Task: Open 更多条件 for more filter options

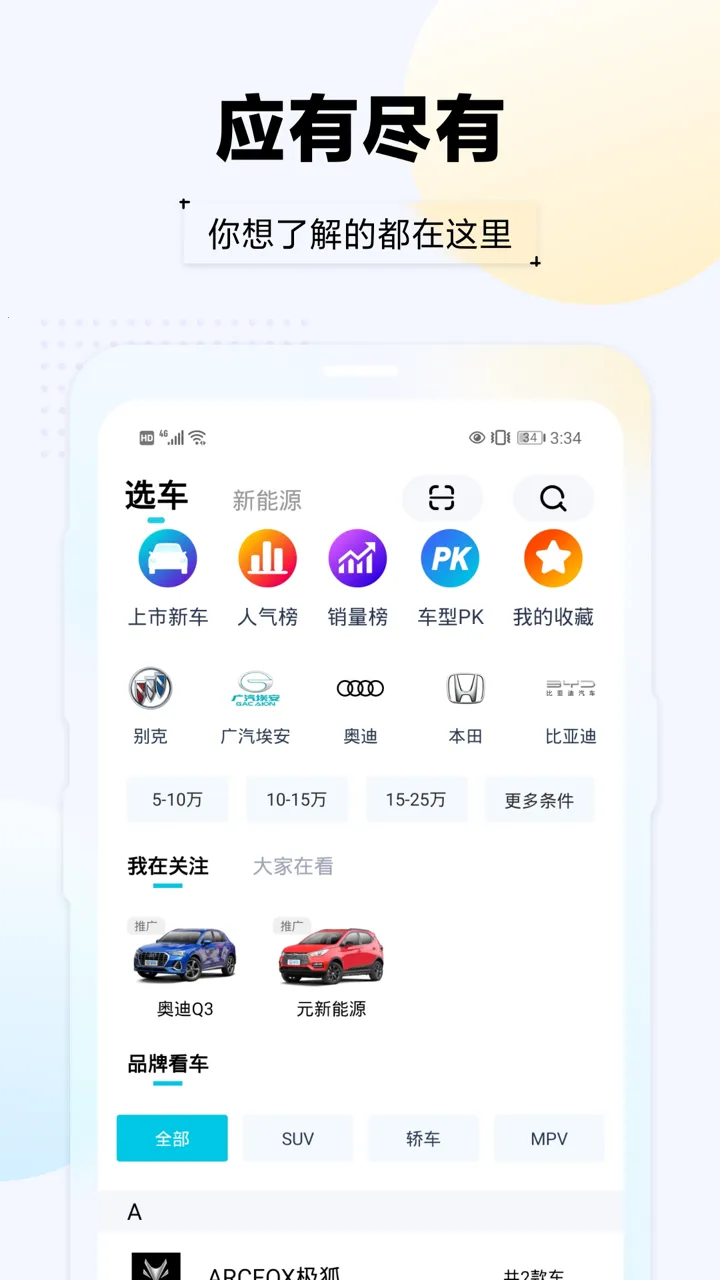Action: click(x=539, y=799)
